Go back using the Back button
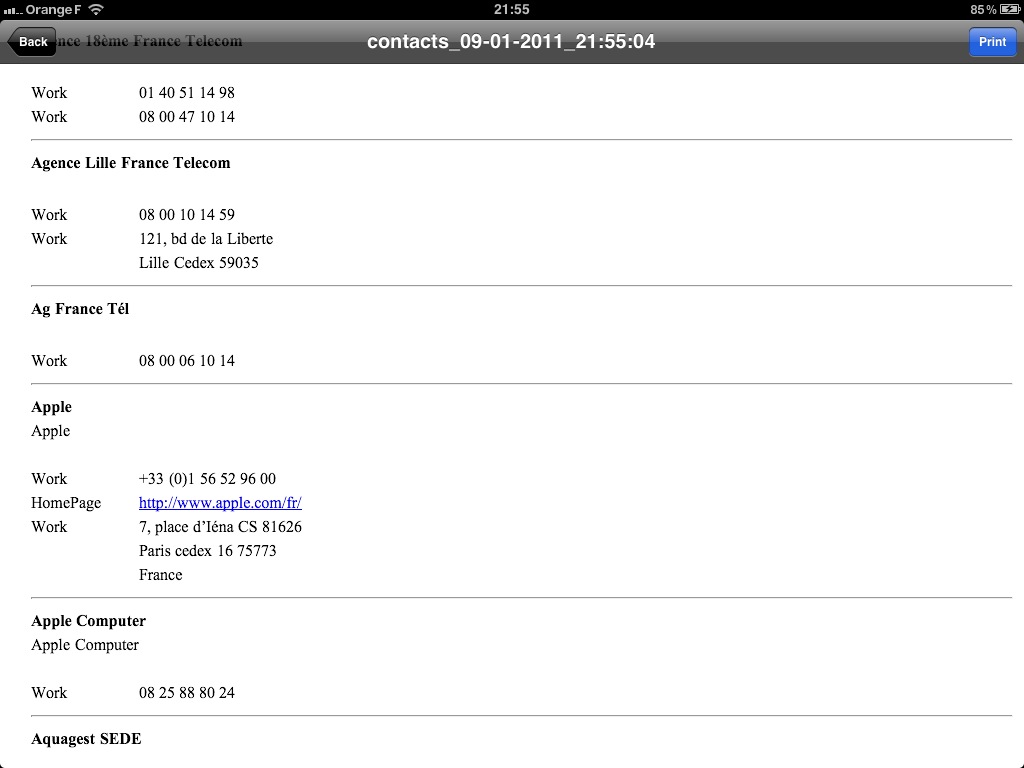 pos(31,42)
